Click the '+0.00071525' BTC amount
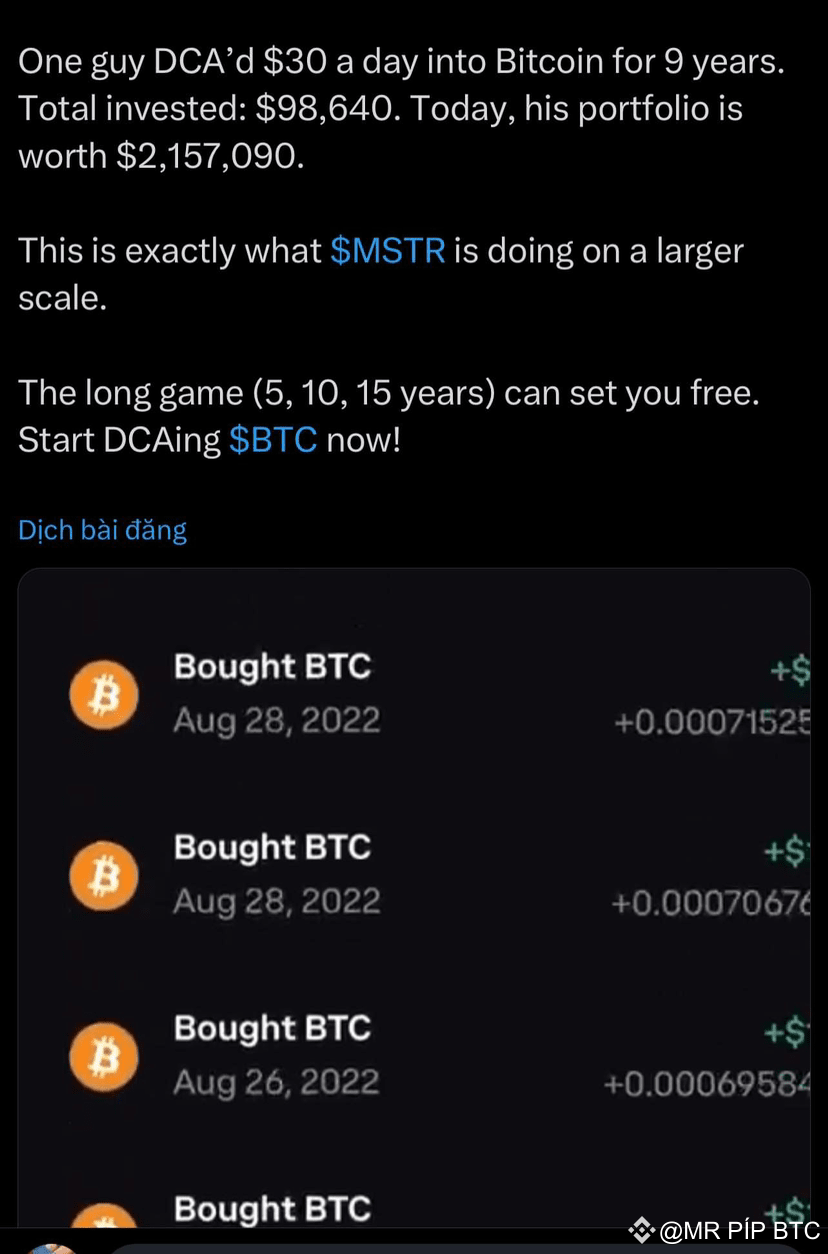828x1254 pixels. click(x=712, y=722)
